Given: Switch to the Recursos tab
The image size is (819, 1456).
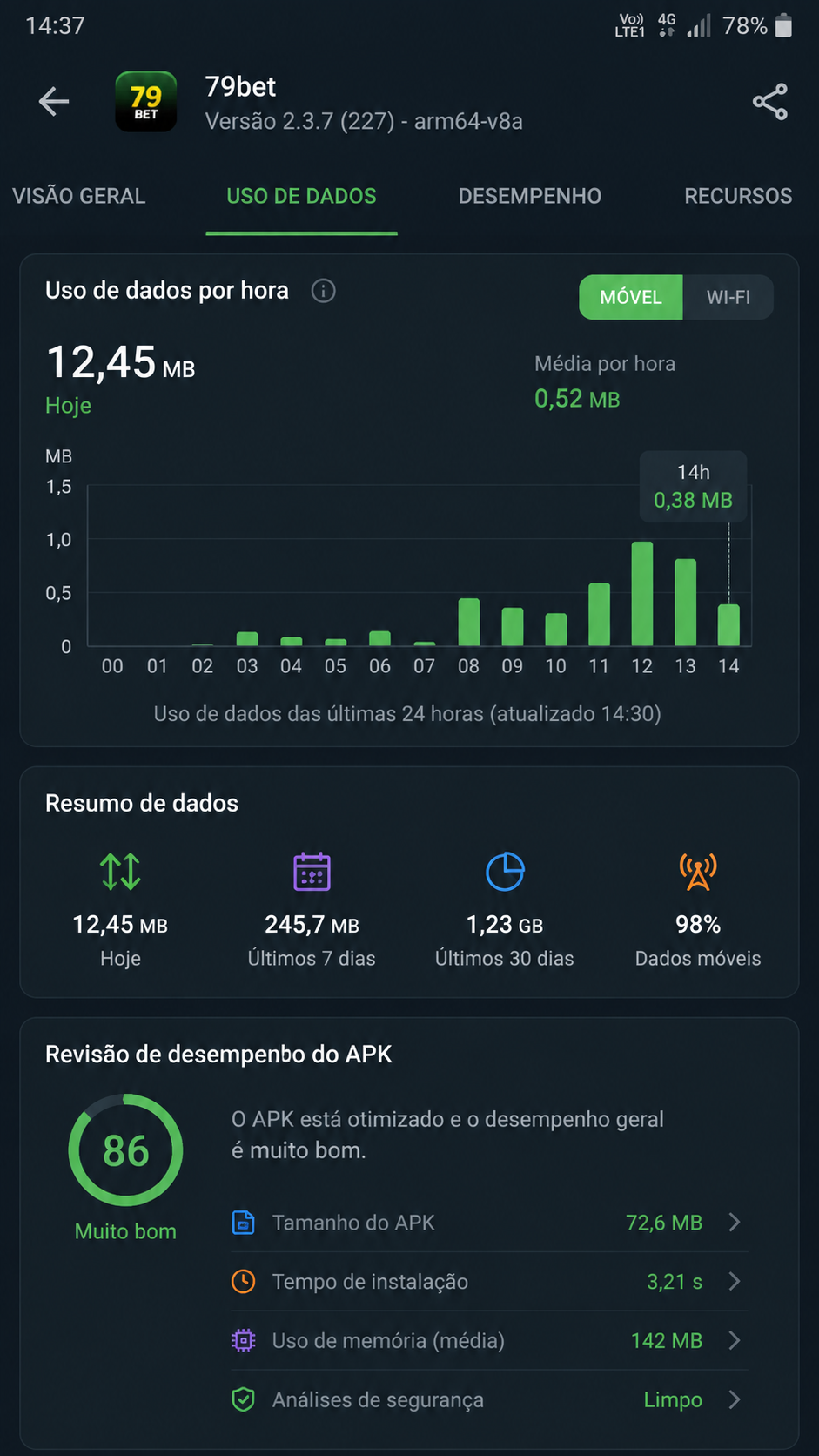Looking at the screenshot, I should [x=738, y=196].
